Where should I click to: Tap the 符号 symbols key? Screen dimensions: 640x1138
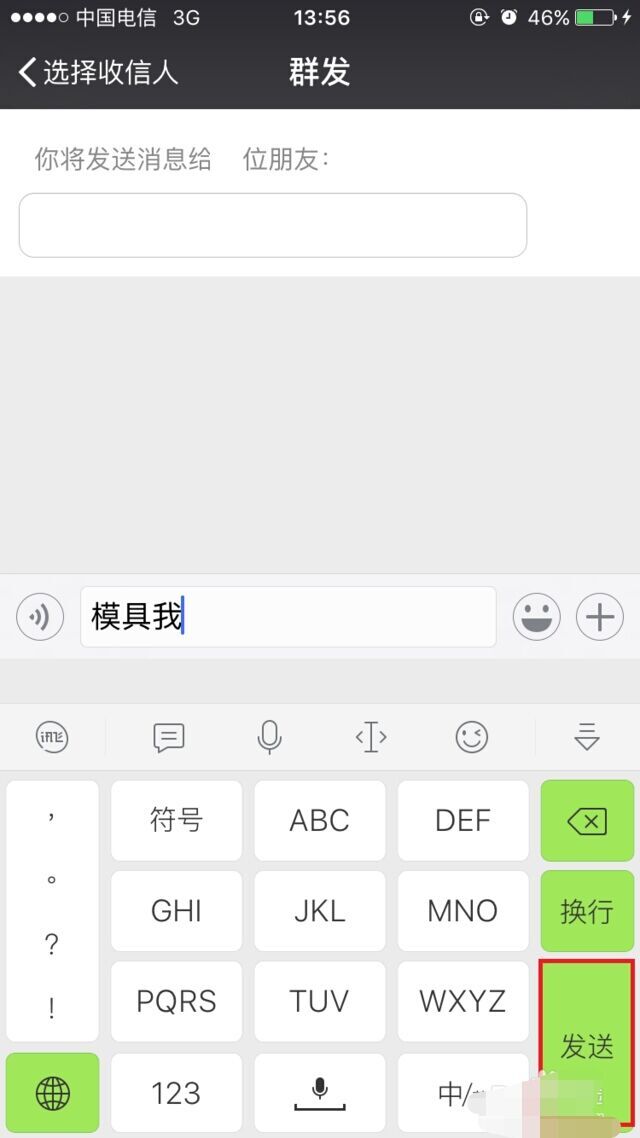point(176,821)
